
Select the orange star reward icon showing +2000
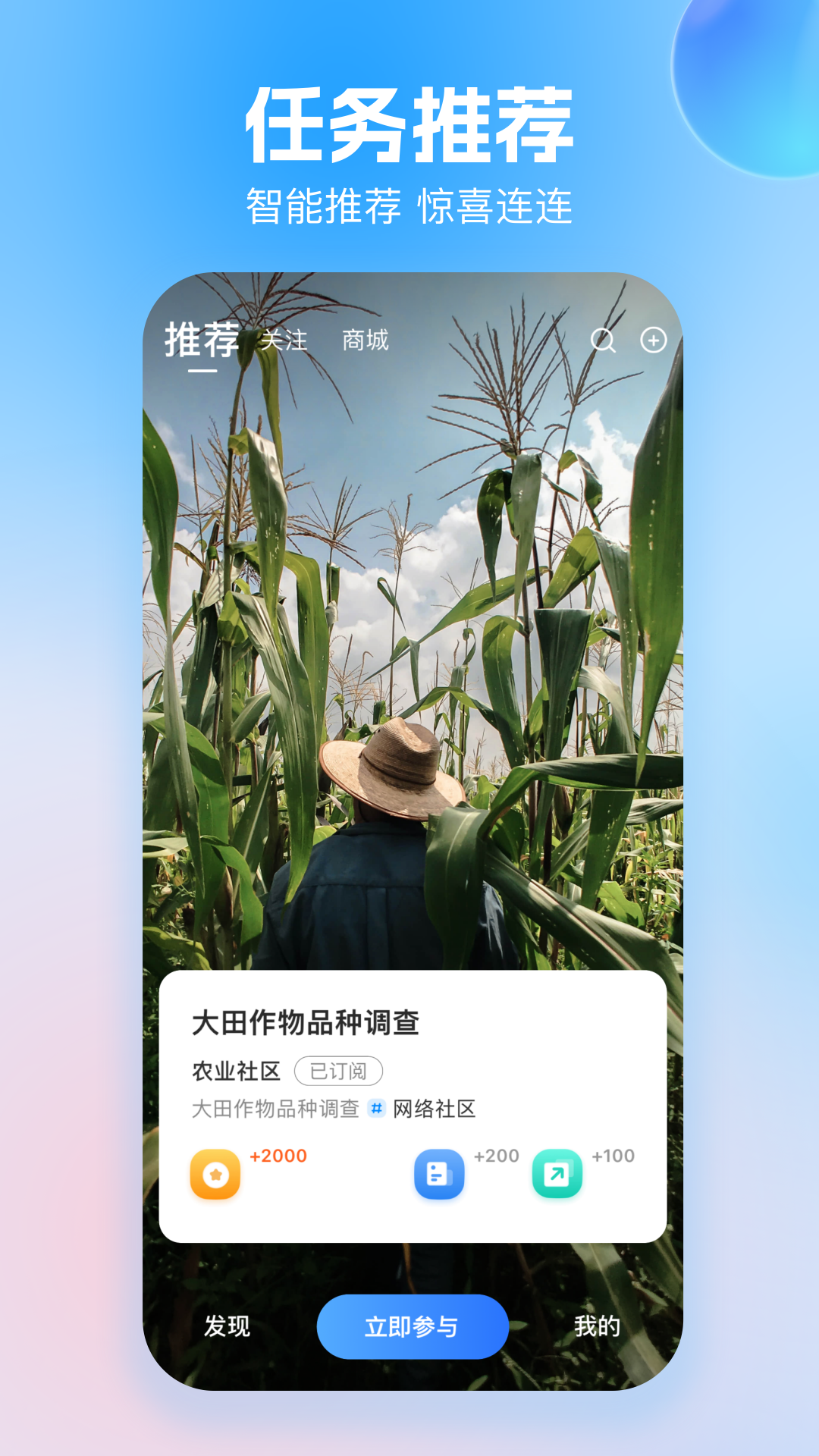(x=215, y=1172)
